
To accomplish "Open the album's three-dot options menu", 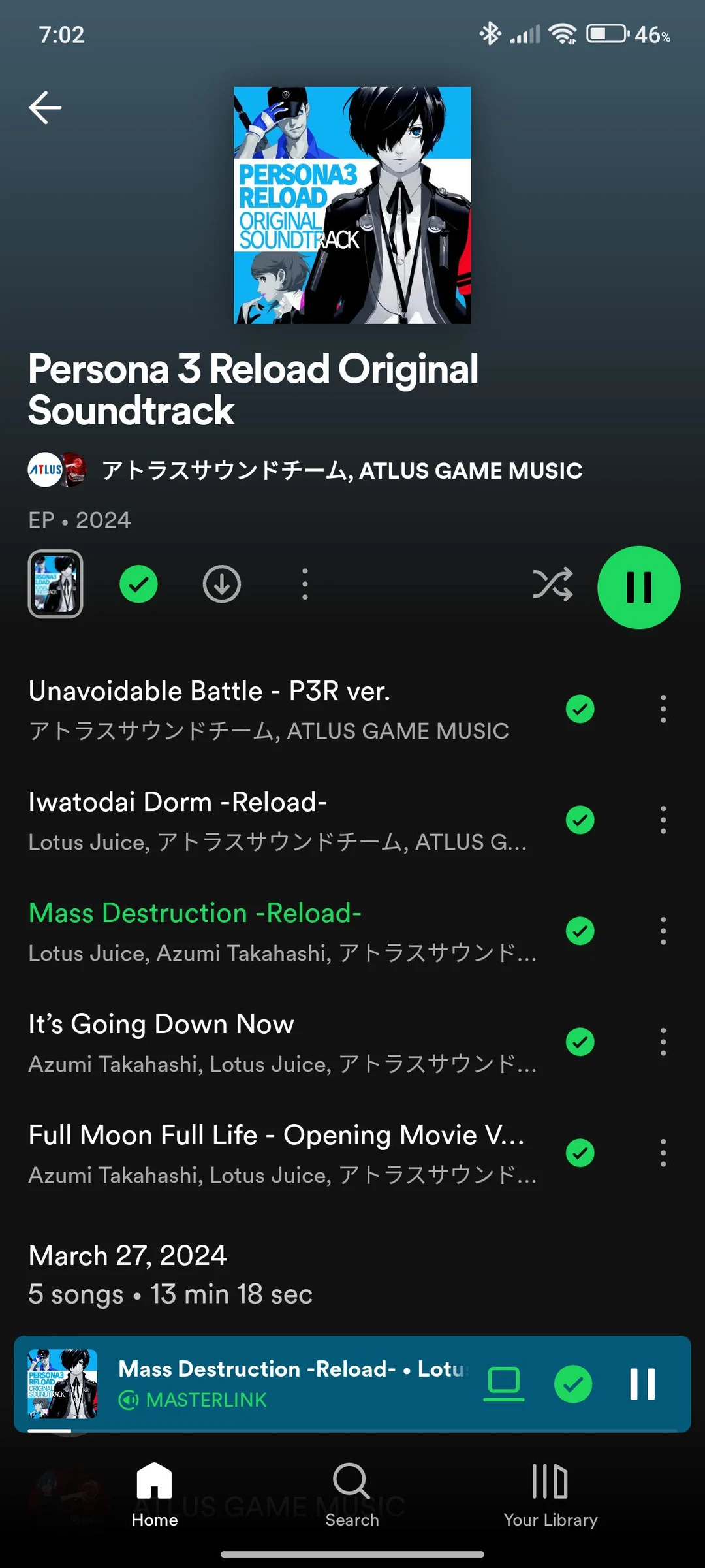I will [304, 585].
